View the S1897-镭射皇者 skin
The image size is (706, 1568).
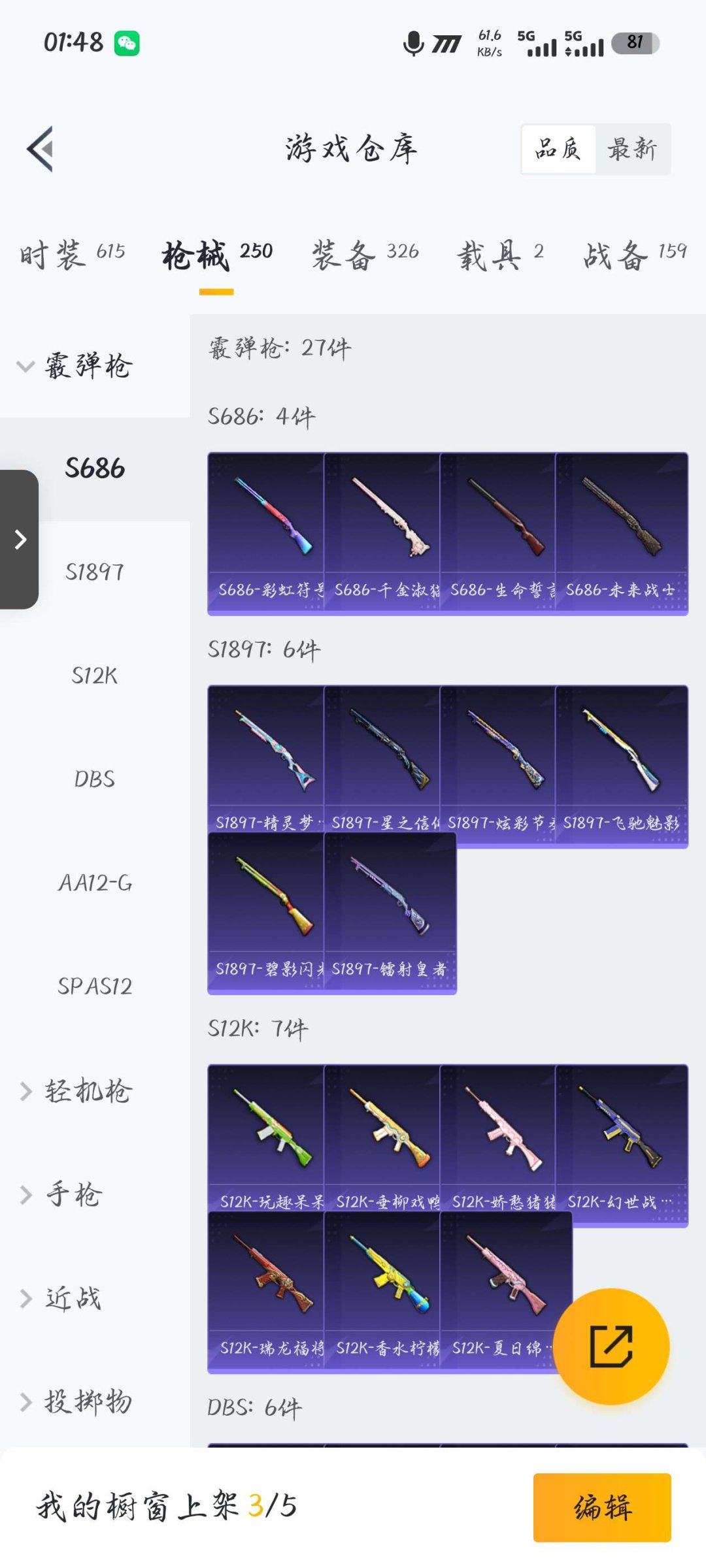pos(390,911)
